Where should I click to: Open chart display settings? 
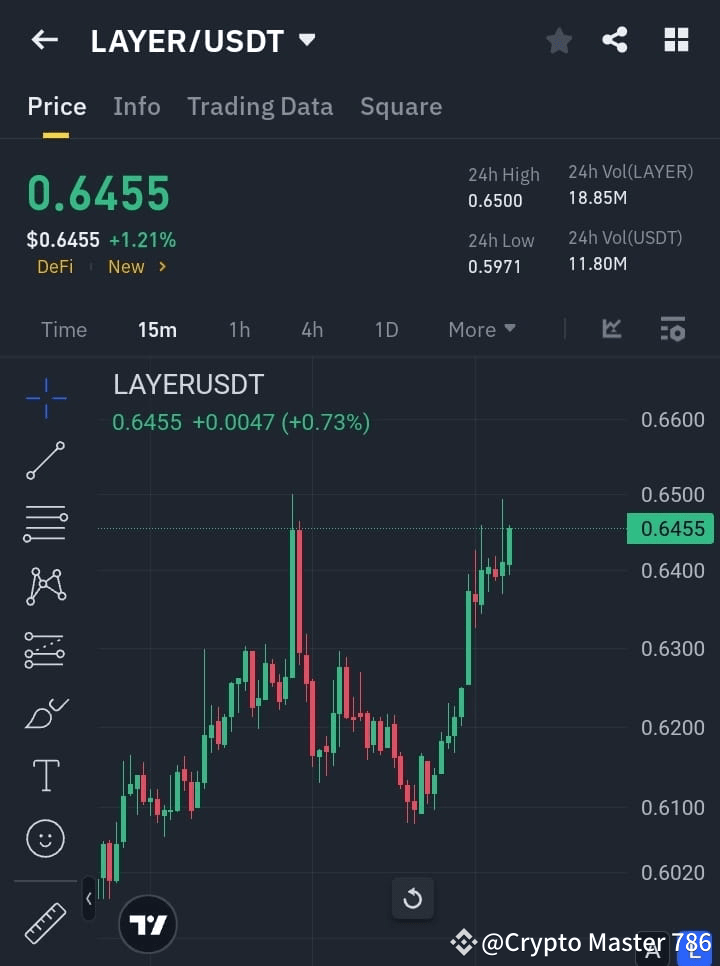click(672, 329)
